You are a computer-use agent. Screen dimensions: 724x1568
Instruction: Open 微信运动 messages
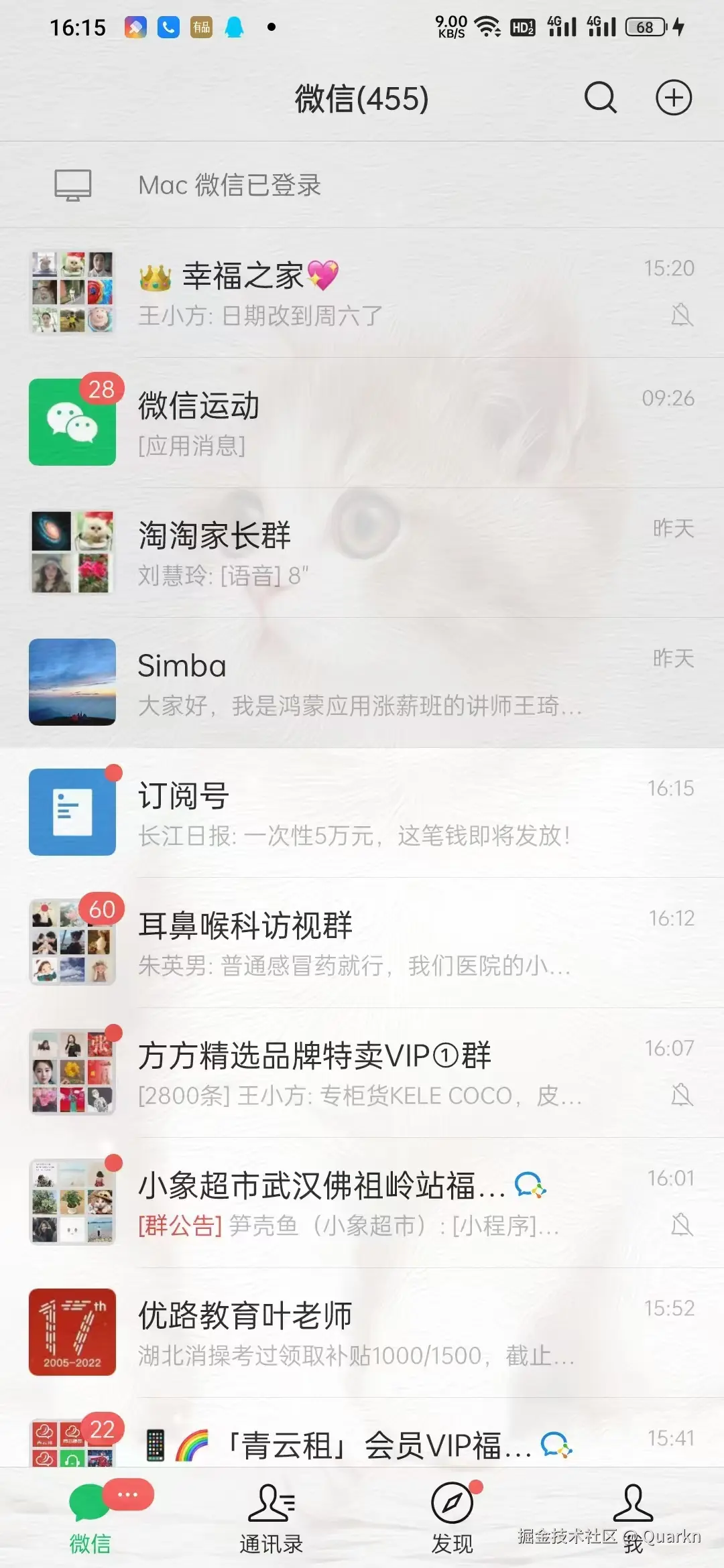362,422
